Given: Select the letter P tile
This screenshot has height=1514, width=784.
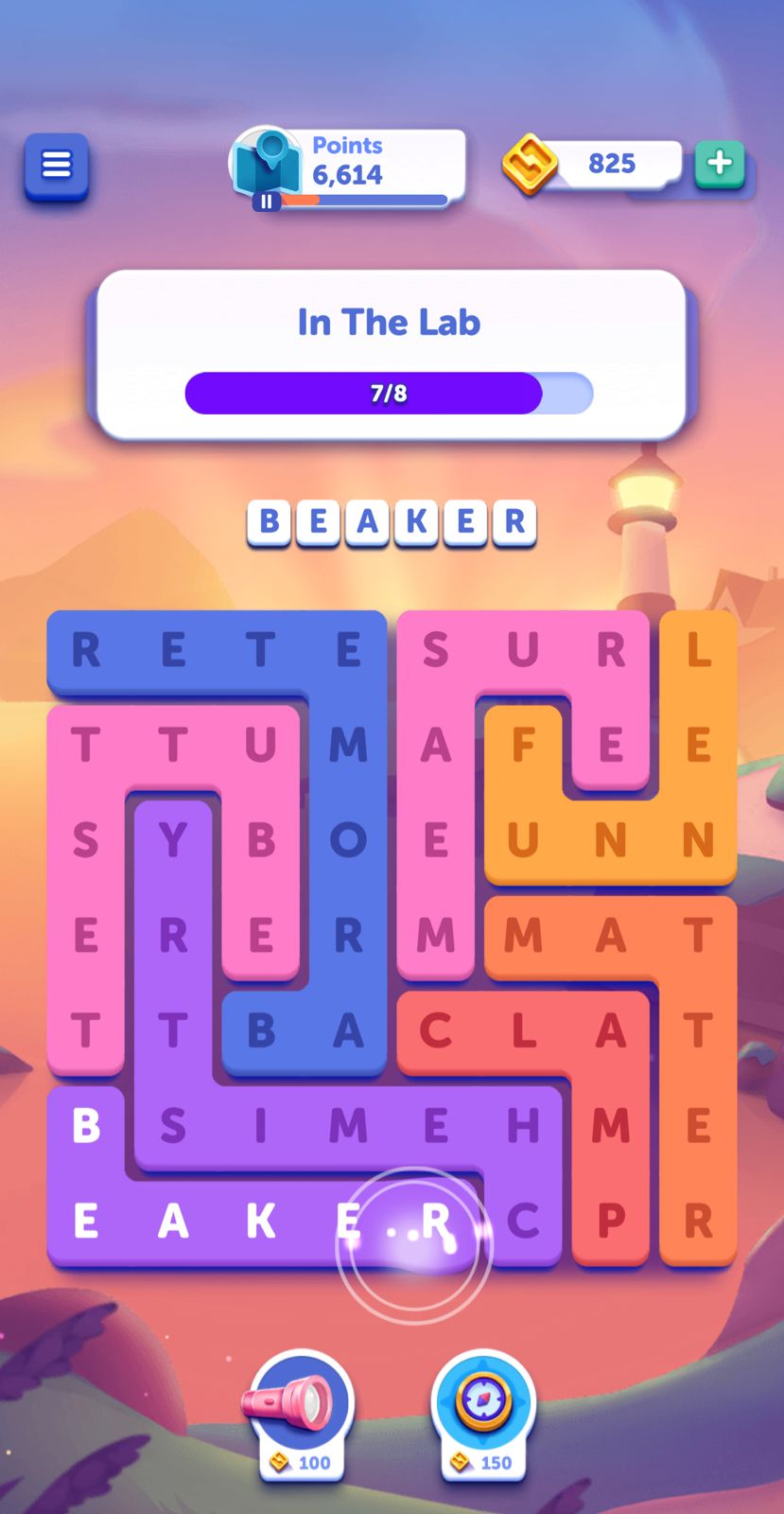Looking at the screenshot, I should point(611,1222).
